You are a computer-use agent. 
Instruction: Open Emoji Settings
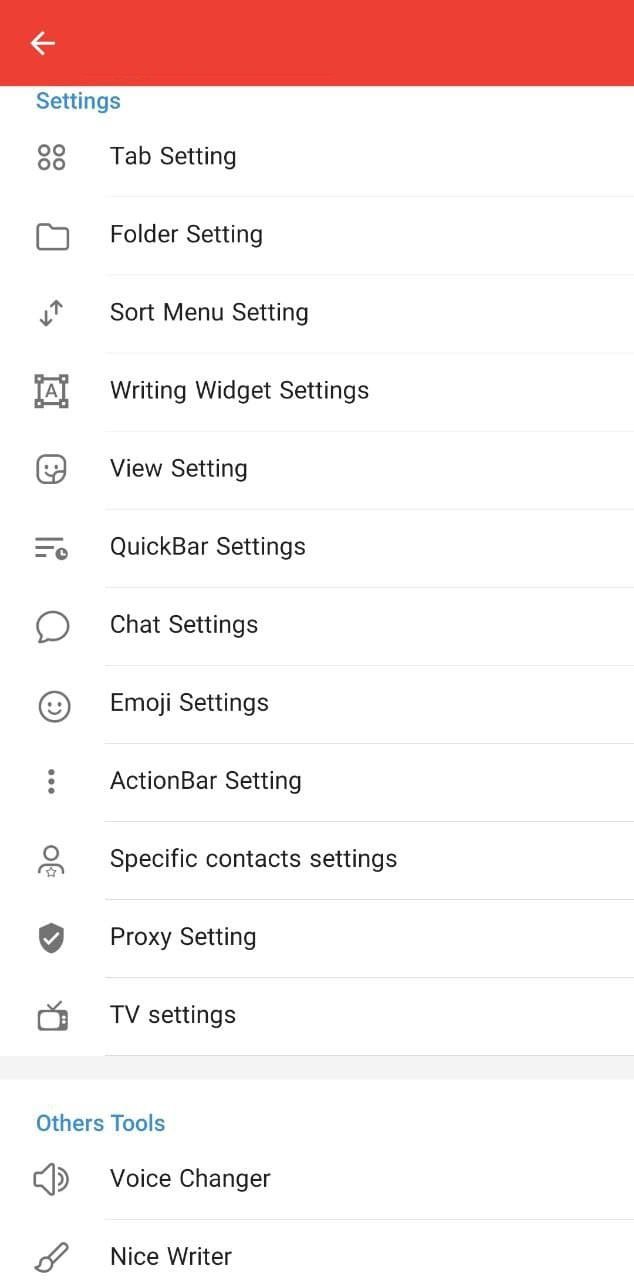click(189, 703)
